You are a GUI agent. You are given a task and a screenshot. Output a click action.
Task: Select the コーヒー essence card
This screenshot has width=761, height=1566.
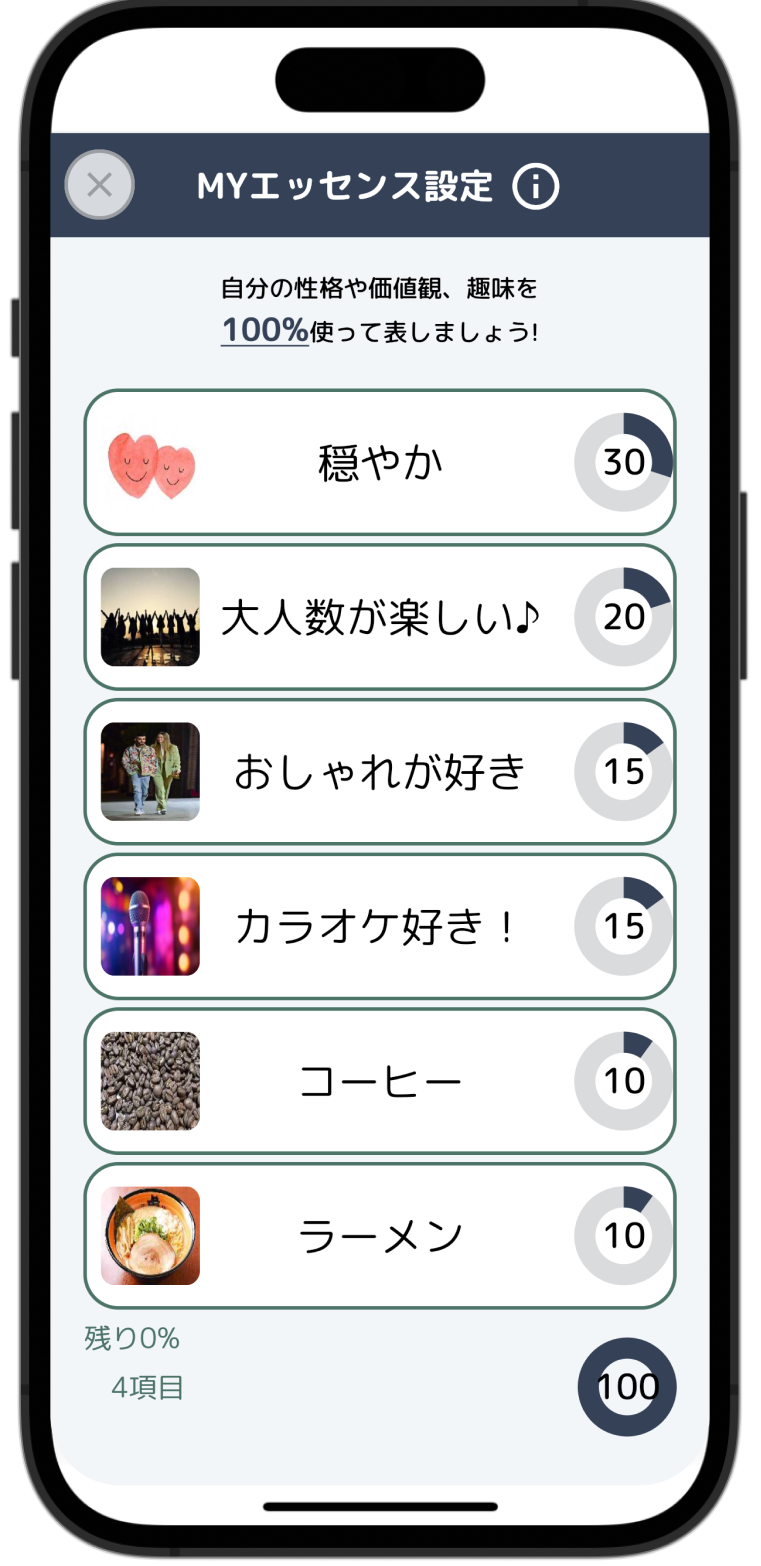pyautogui.click(x=380, y=1081)
